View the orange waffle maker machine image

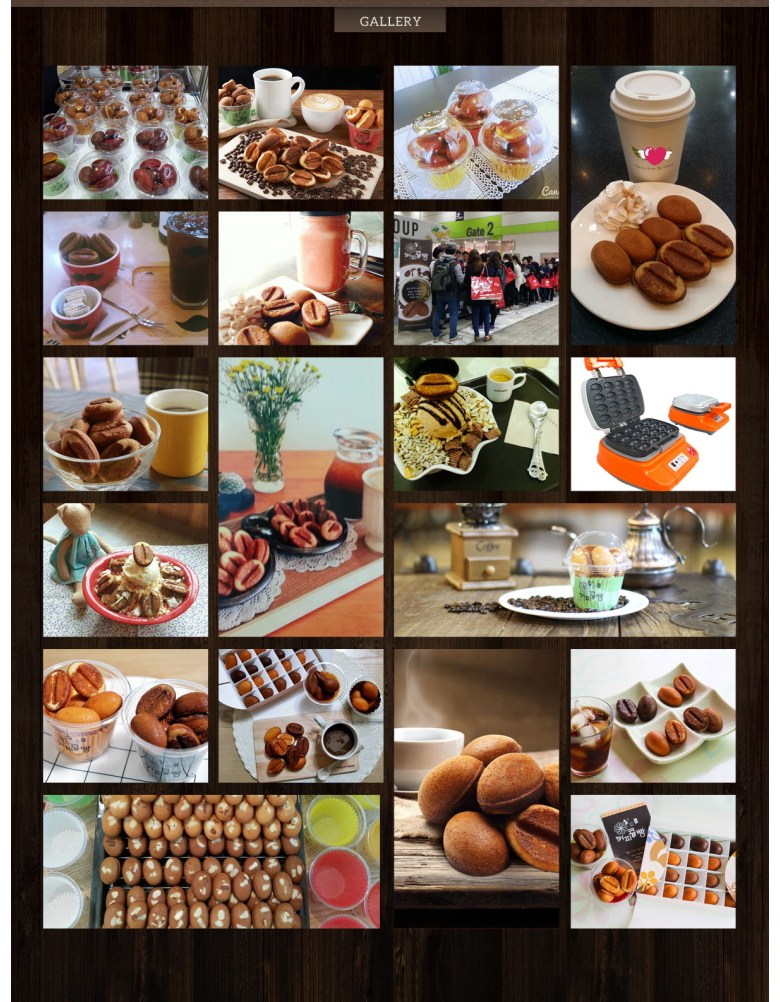[653, 424]
